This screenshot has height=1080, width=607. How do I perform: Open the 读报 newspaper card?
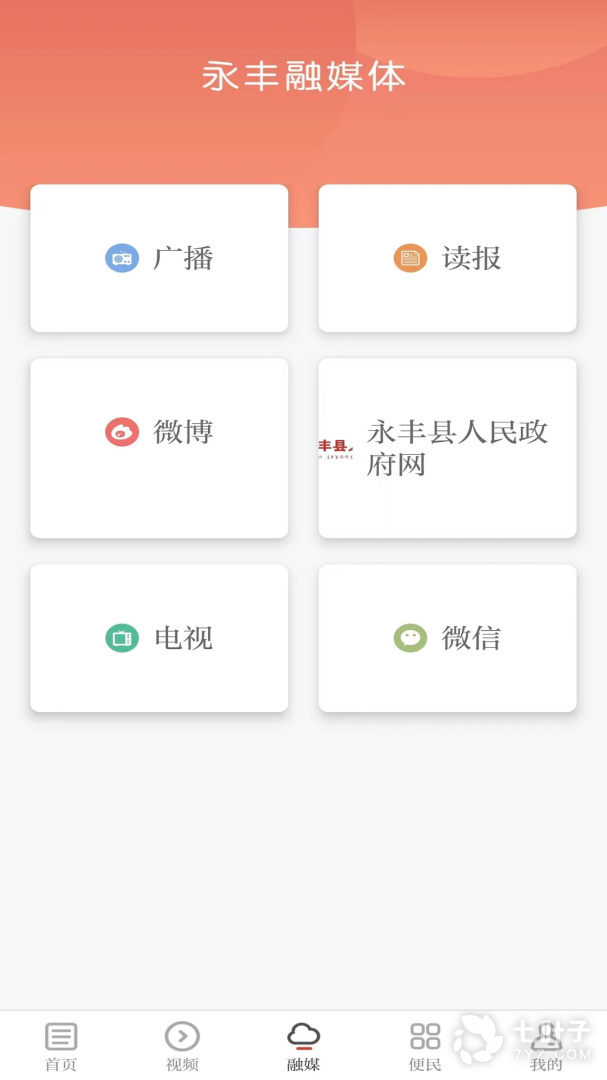click(447, 258)
